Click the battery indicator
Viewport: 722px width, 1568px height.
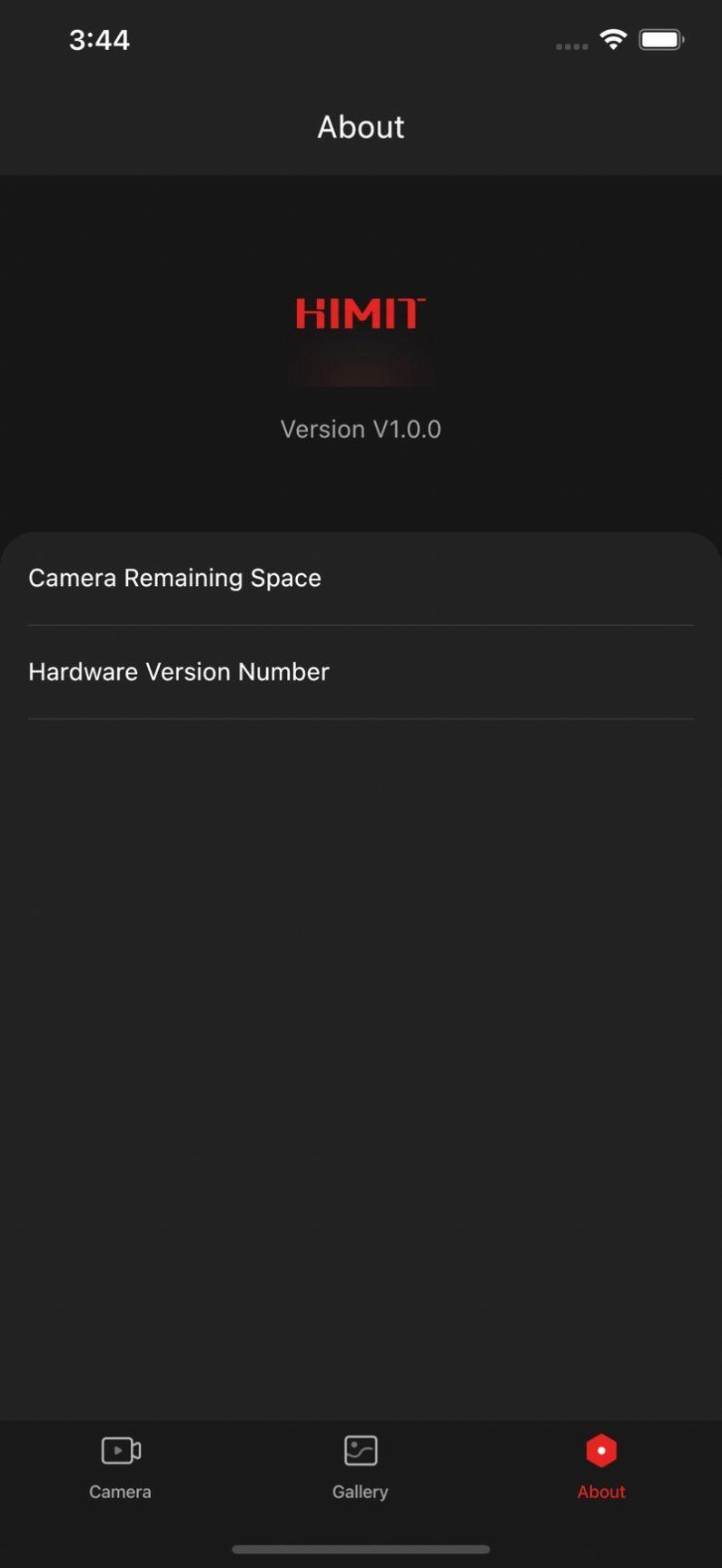pyautogui.click(x=660, y=39)
